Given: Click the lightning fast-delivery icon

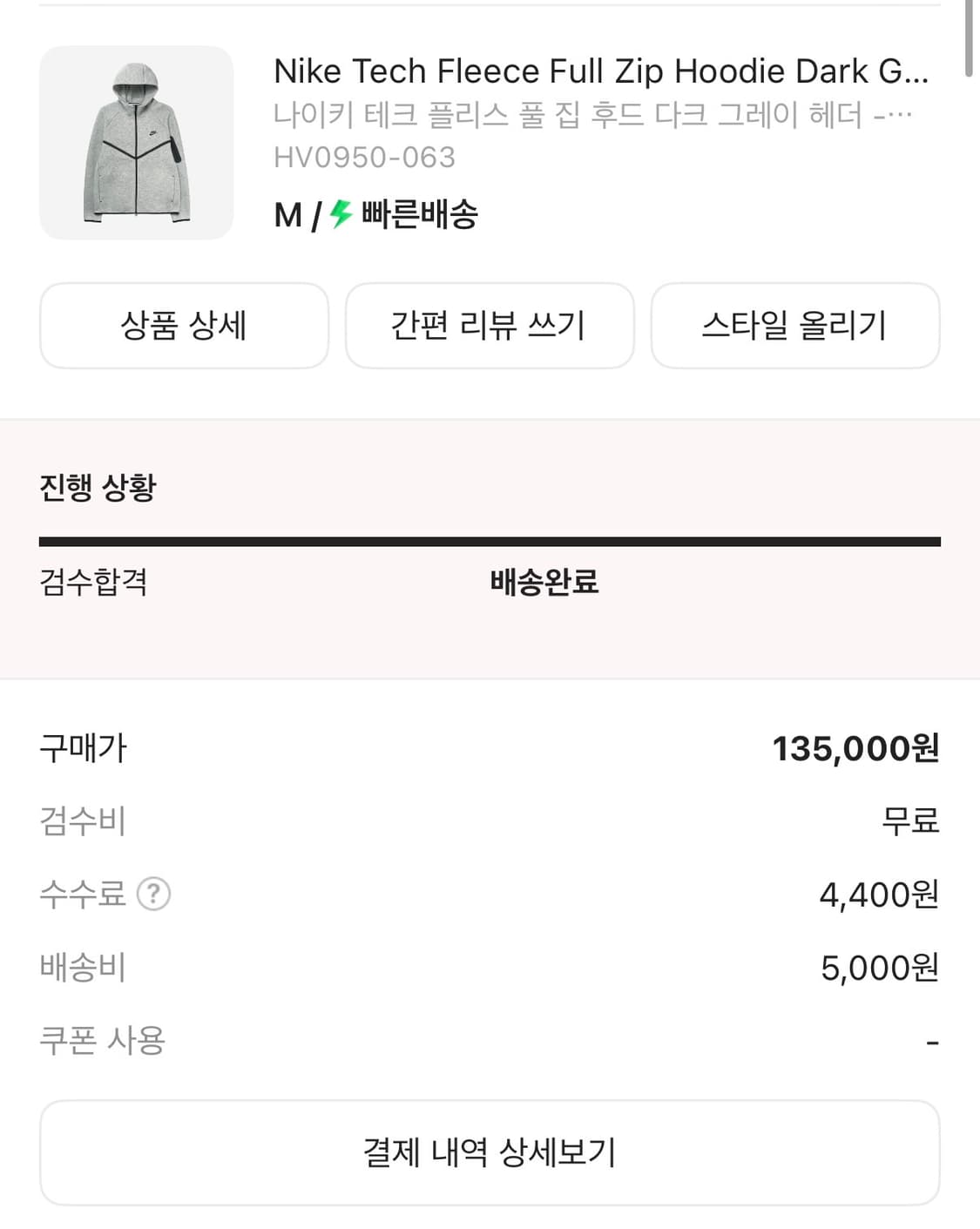Looking at the screenshot, I should tap(340, 215).
